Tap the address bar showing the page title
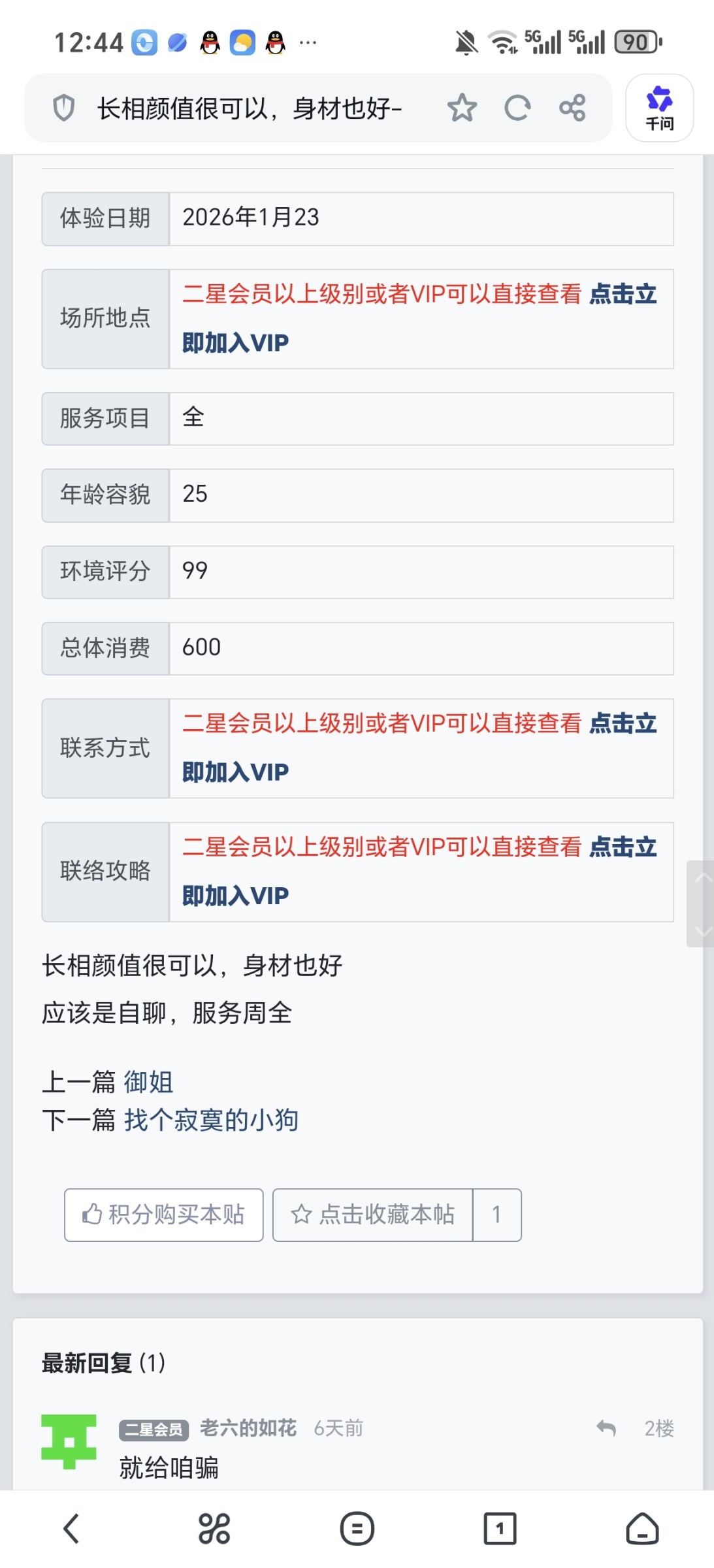 pos(248,108)
